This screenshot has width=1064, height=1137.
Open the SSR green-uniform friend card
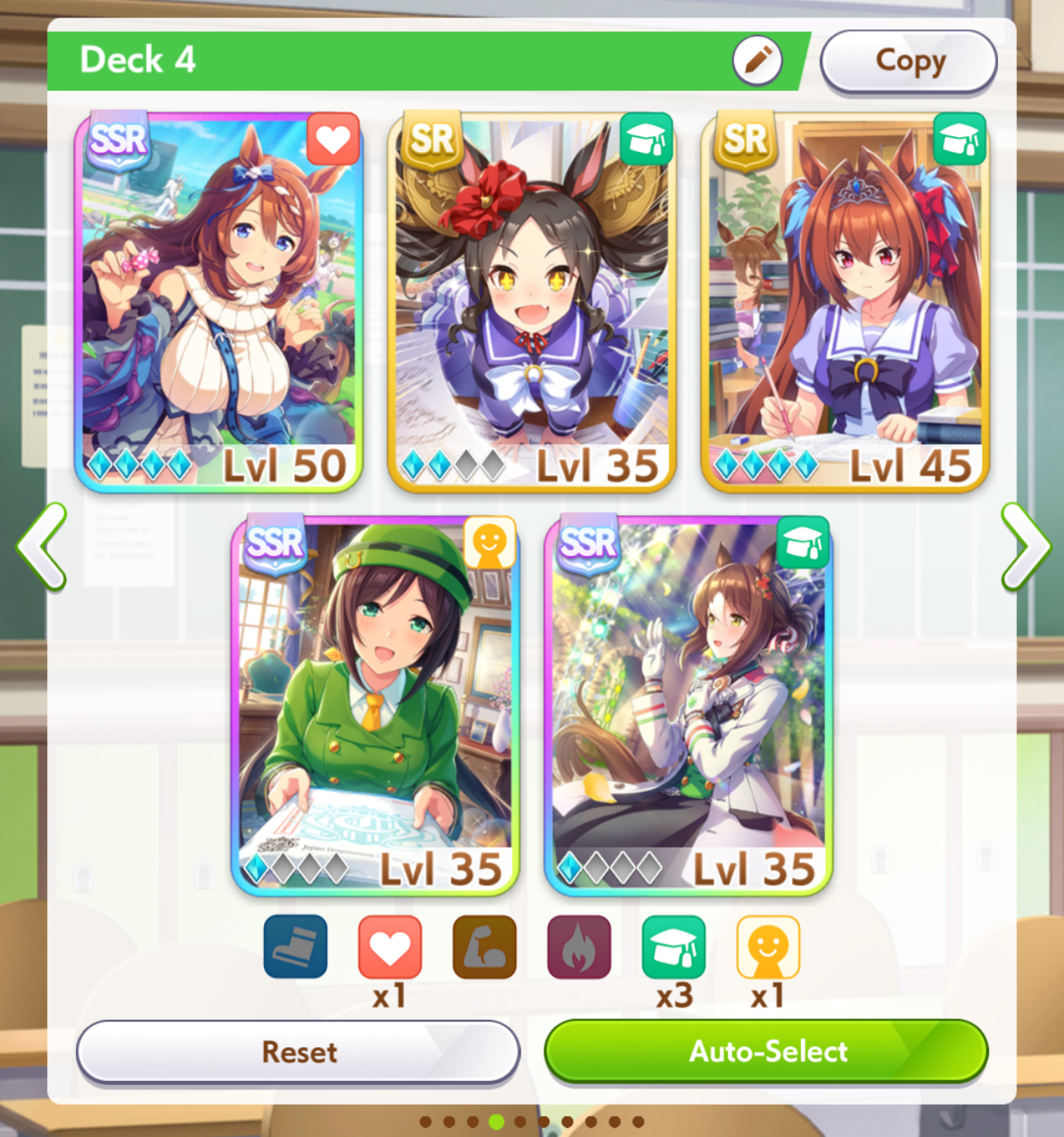point(375,707)
